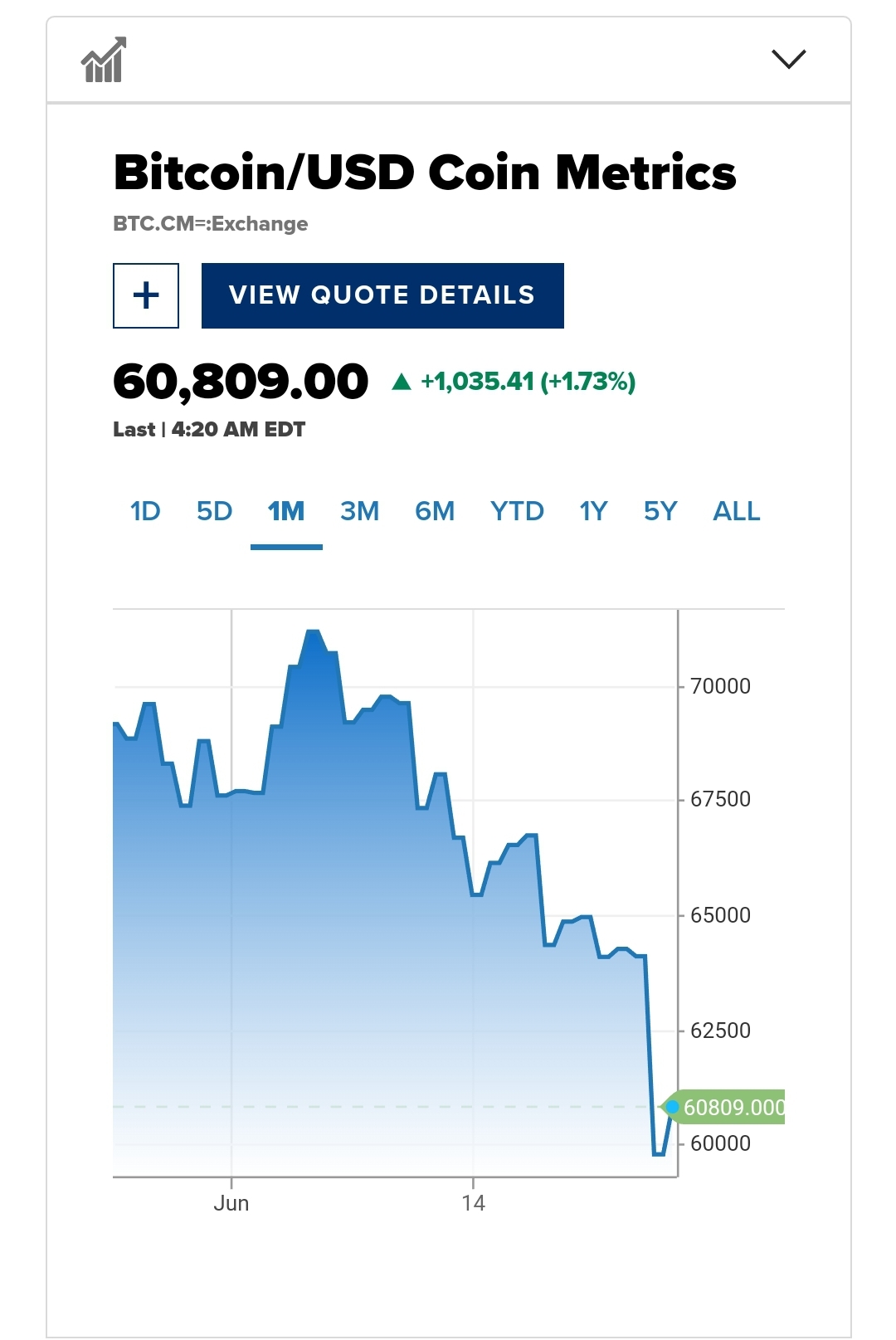Image resolution: width=896 pixels, height=1340 pixels.
Task: View the 5Y price history
Action: [660, 511]
